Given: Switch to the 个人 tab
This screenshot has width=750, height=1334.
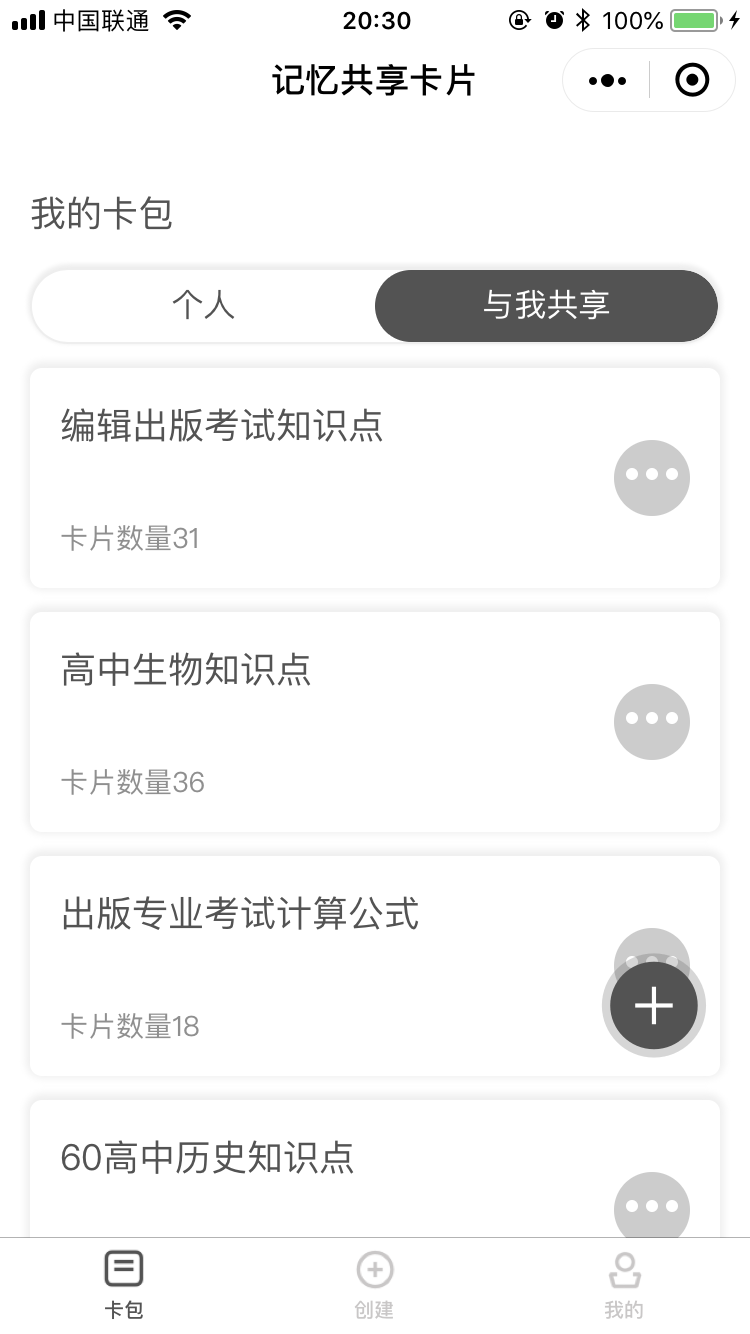Looking at the screenshot, I should coord(203,306).
